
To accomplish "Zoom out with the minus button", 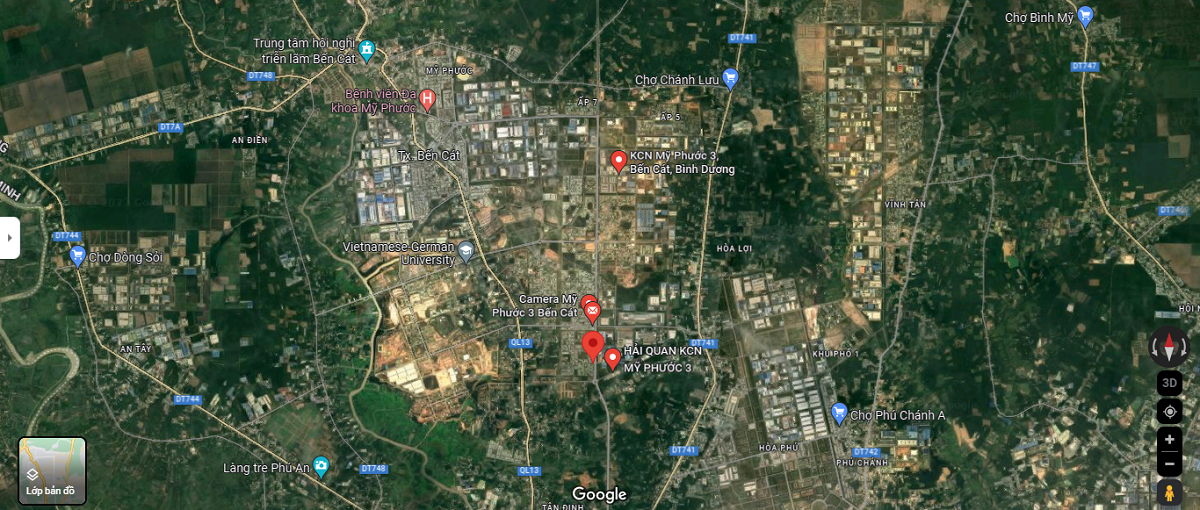I will 1169,464.
